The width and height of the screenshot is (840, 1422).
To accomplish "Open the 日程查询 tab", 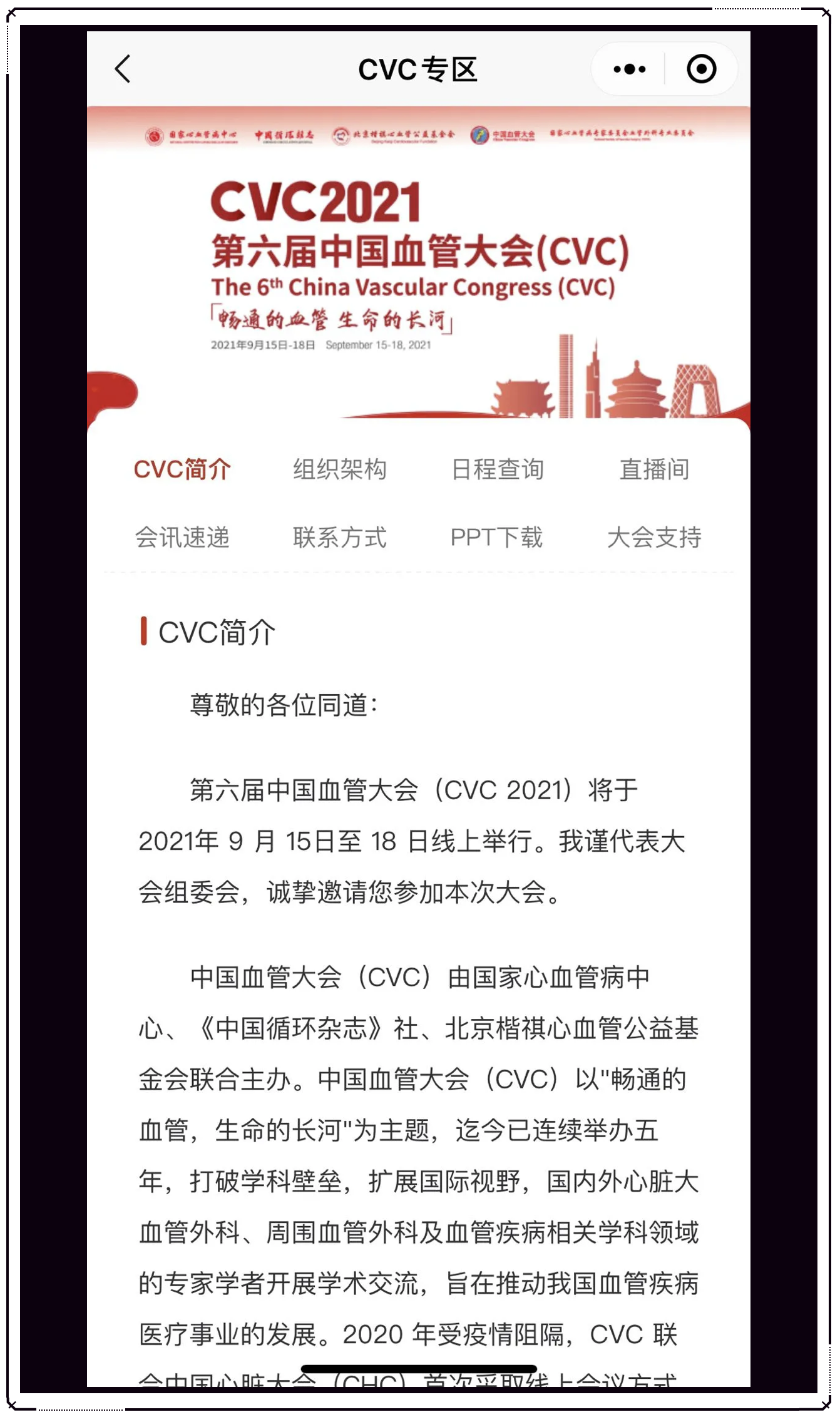I will pos(498,469).
